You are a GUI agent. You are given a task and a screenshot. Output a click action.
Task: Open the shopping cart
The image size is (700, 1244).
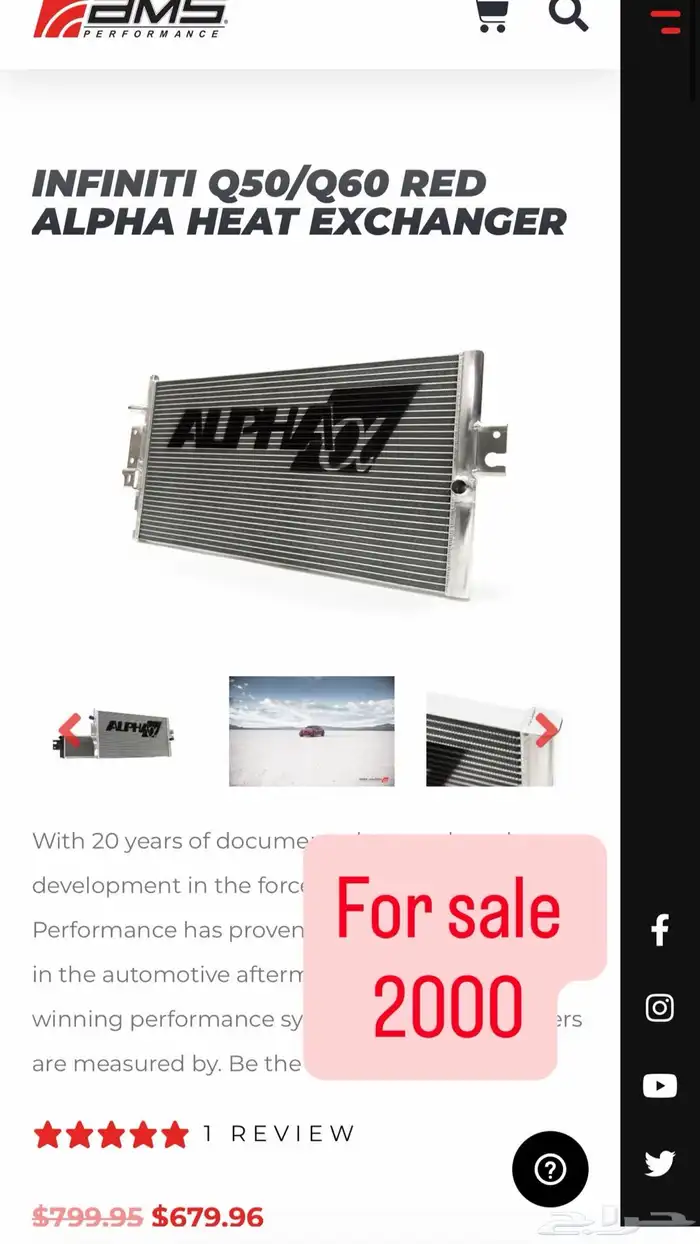pos(491,15)
